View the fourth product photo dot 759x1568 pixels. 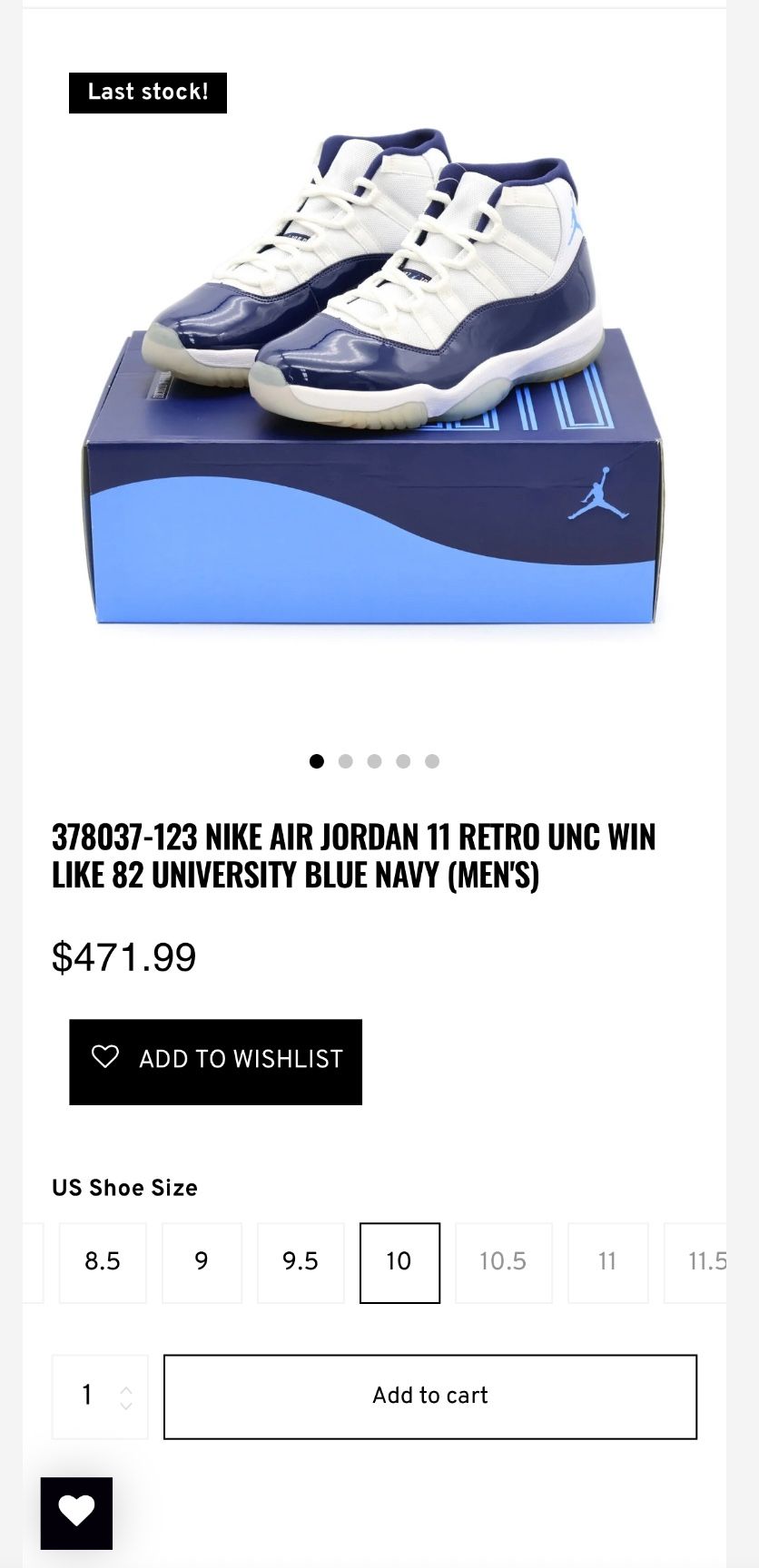point(403,761)
